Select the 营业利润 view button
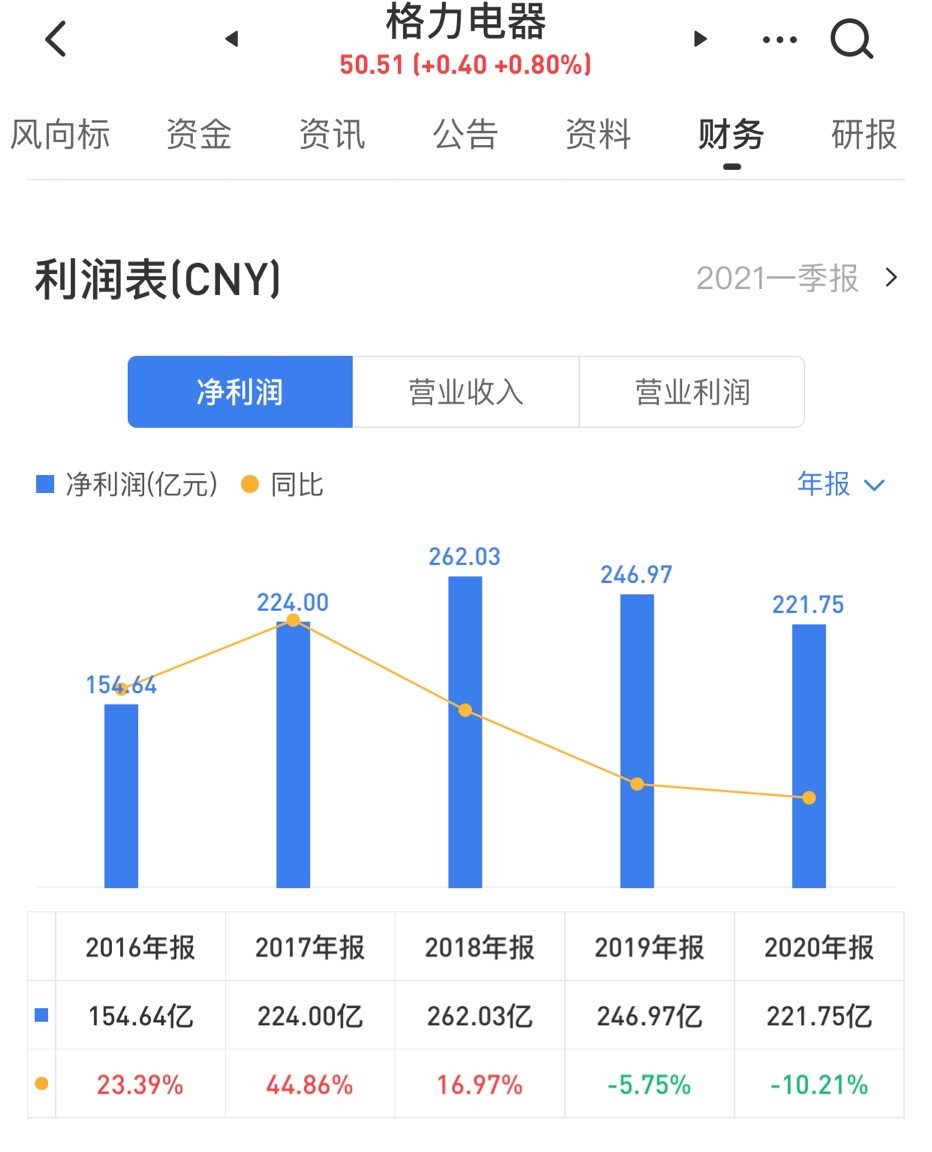The height and width of the screenshot is (1152, 932). (692, 392)
